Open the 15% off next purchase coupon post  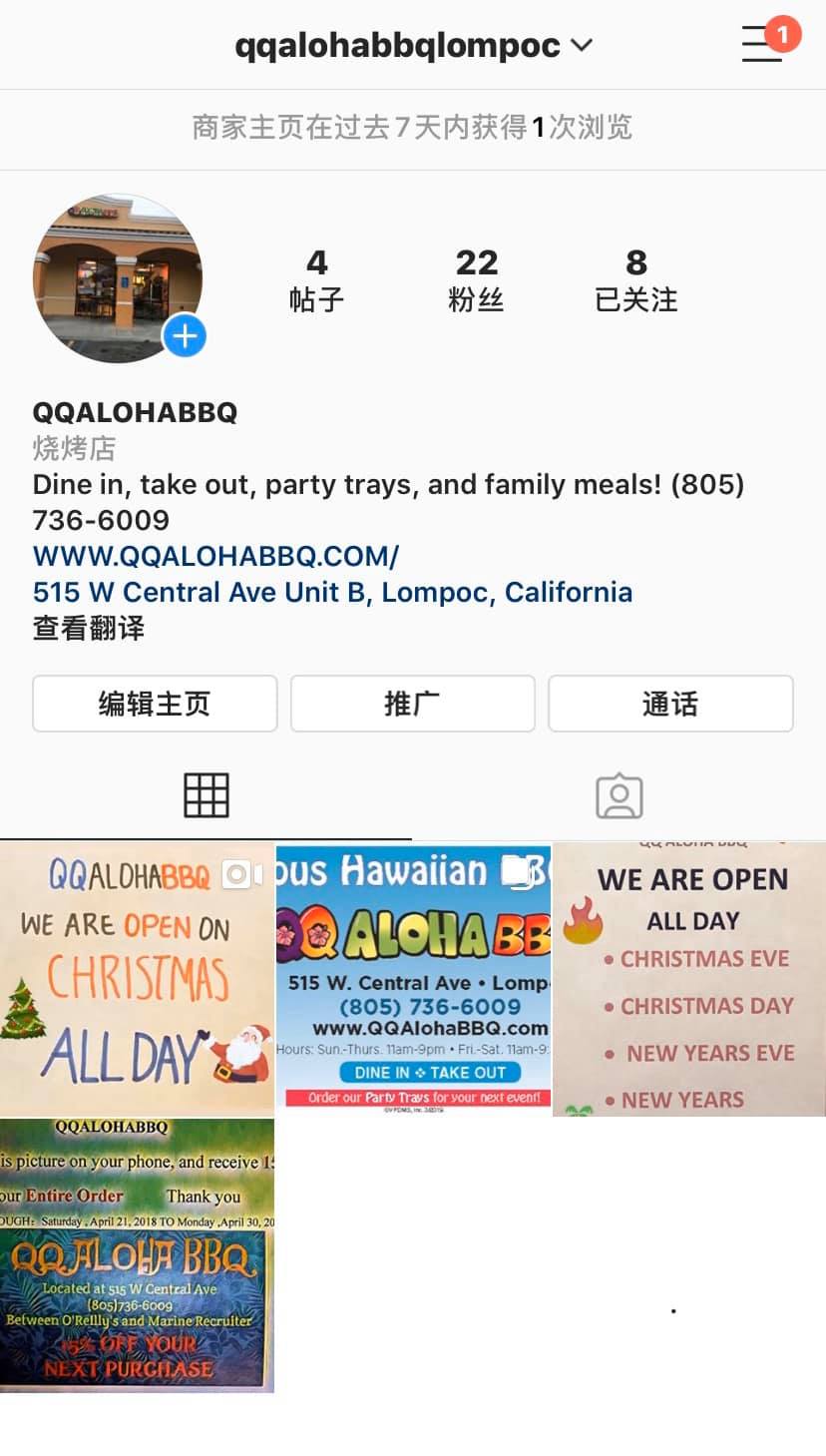point(137,1255)
